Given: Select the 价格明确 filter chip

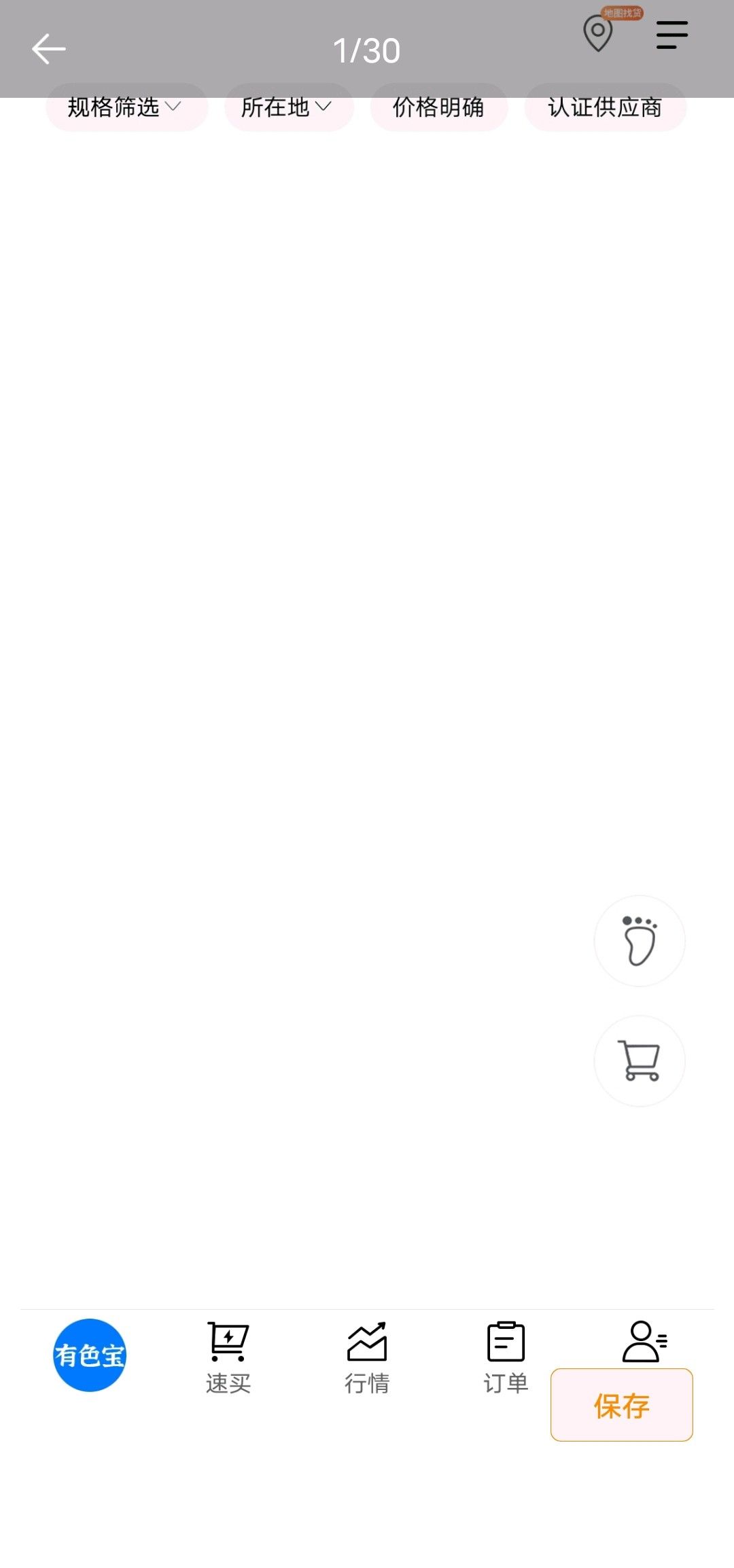Looking at the screenshot, I should 439,107.
